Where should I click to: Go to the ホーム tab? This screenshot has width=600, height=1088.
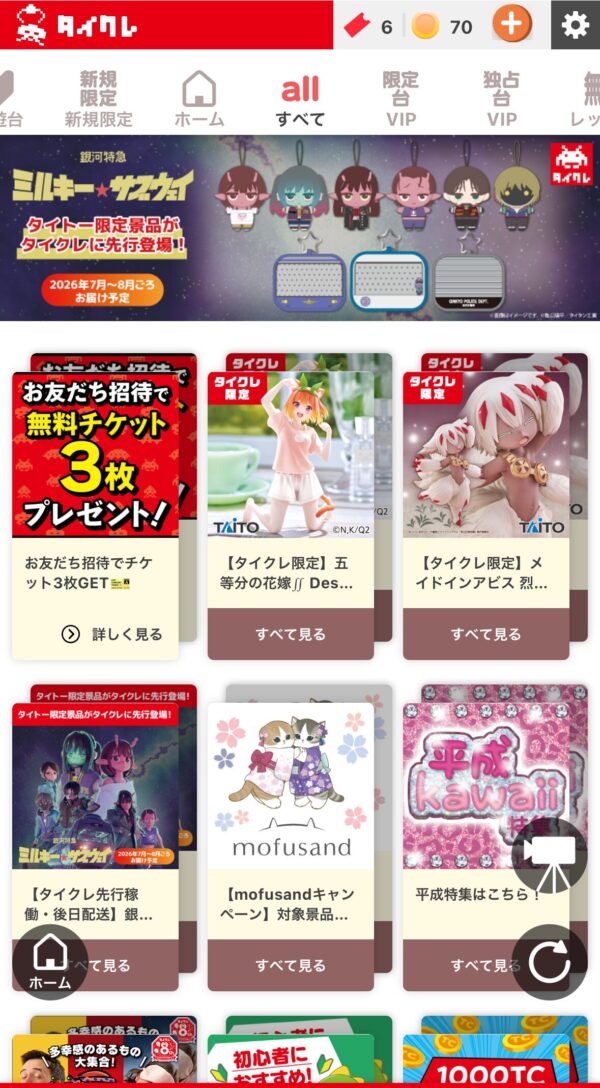(199, 99)
